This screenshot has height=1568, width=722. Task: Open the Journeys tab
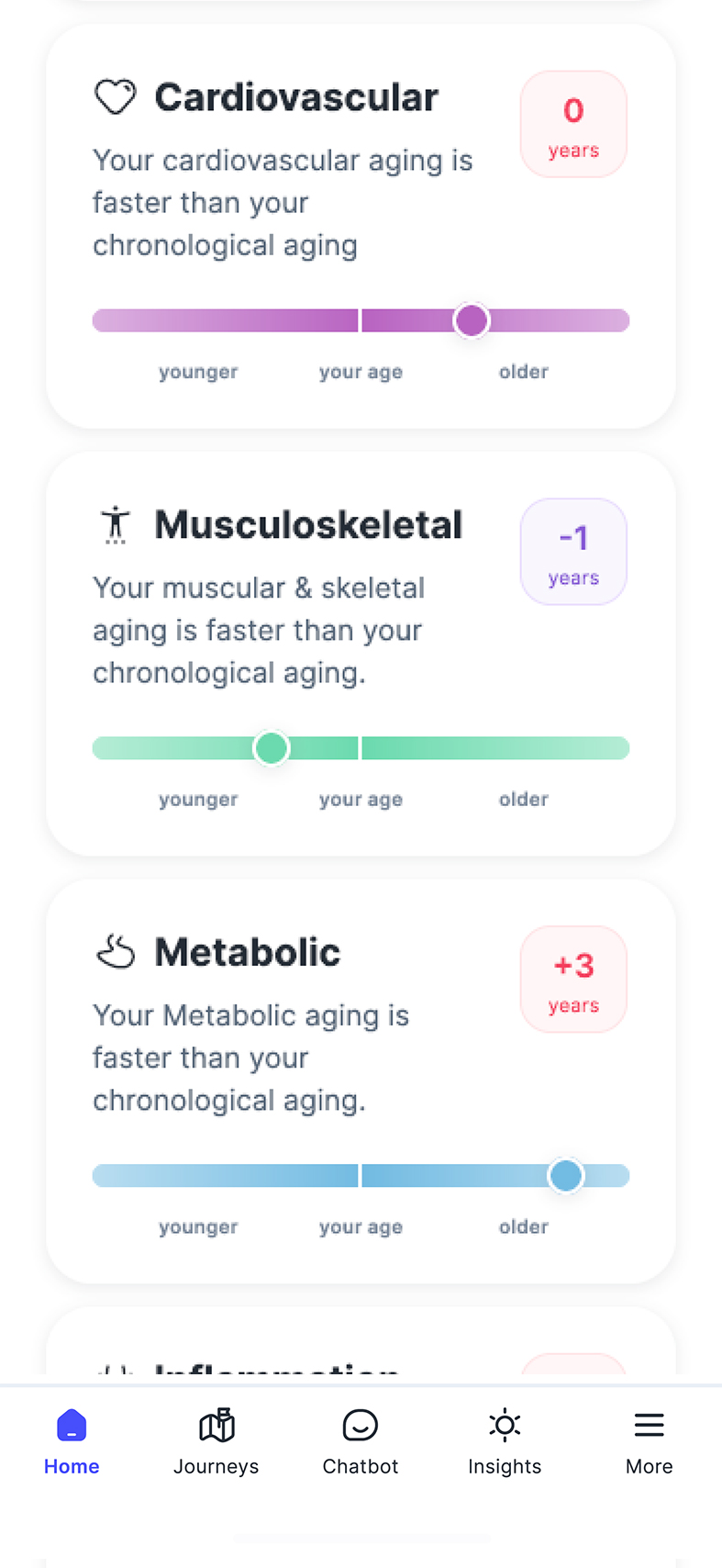pos(217,1442)
